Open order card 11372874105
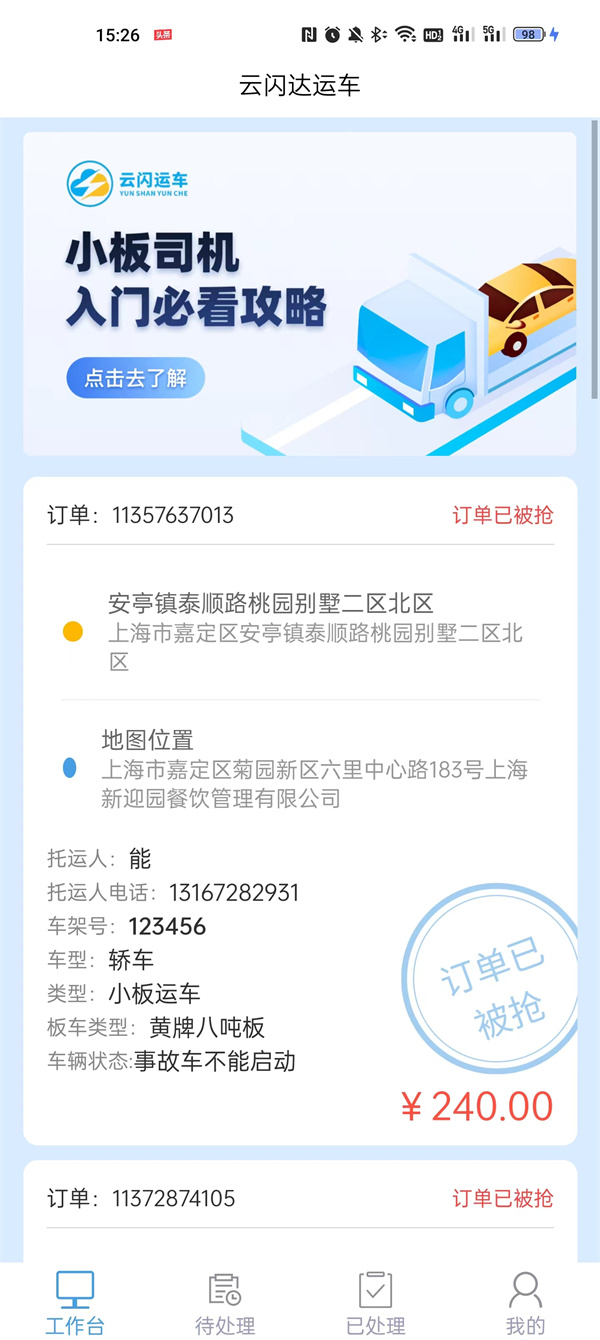Screen dimensions: 600x1340 (300, 1211)
